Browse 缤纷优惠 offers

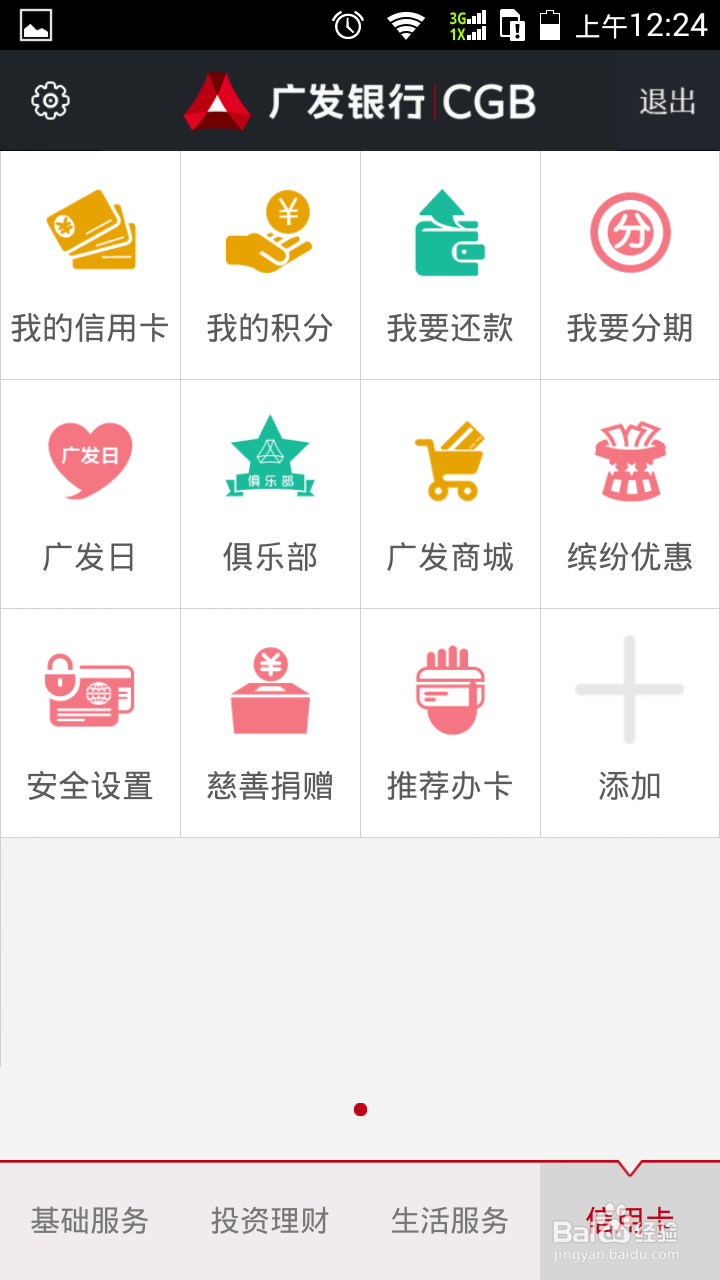pyautogui.click(x=630, y=494)
